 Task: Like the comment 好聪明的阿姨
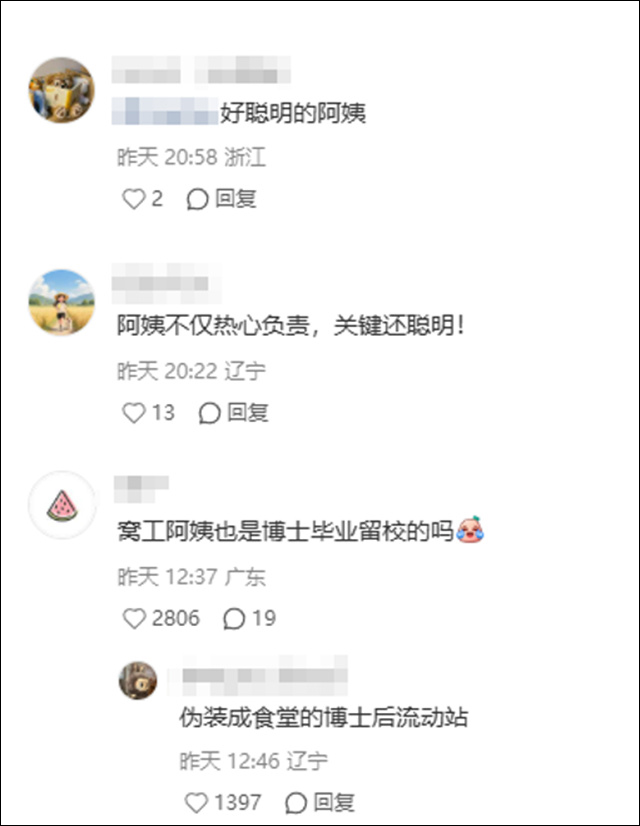[133, 199]
